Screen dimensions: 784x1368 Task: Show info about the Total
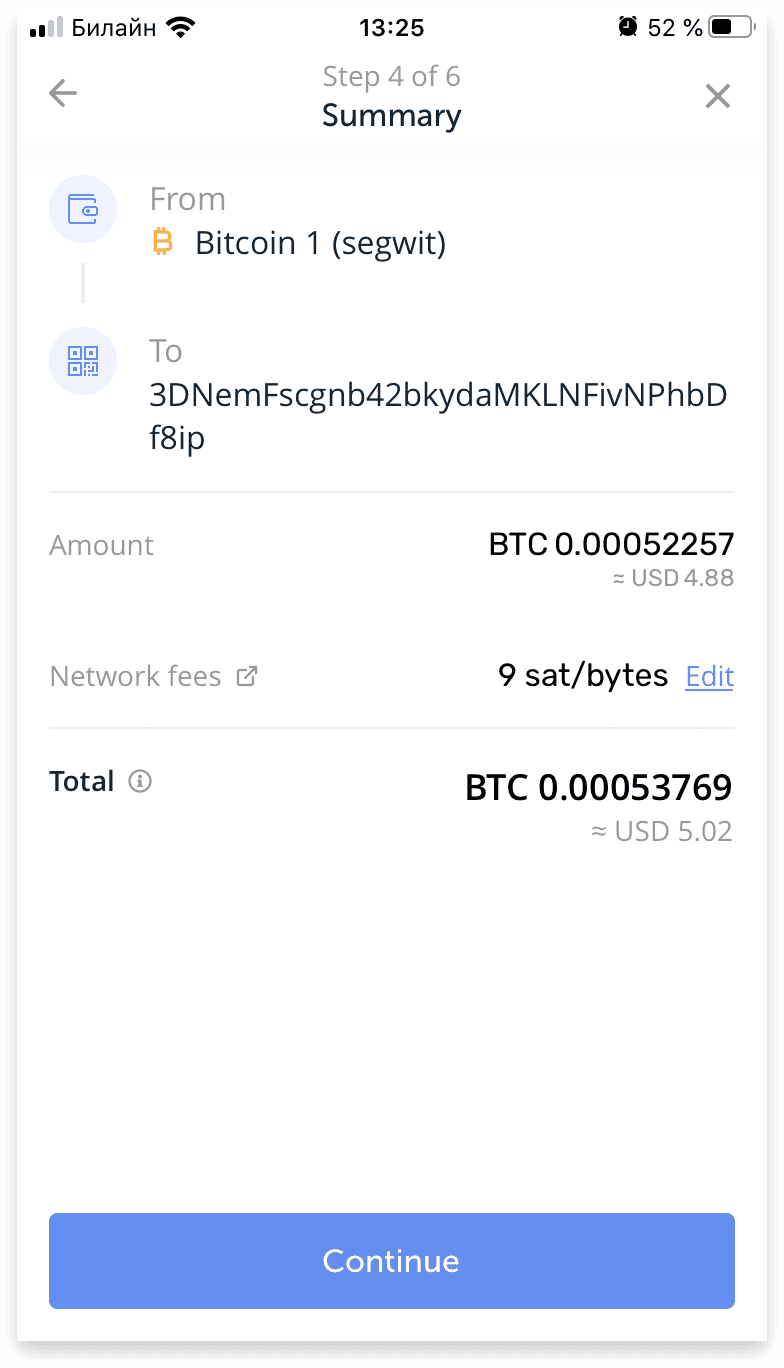141,782
